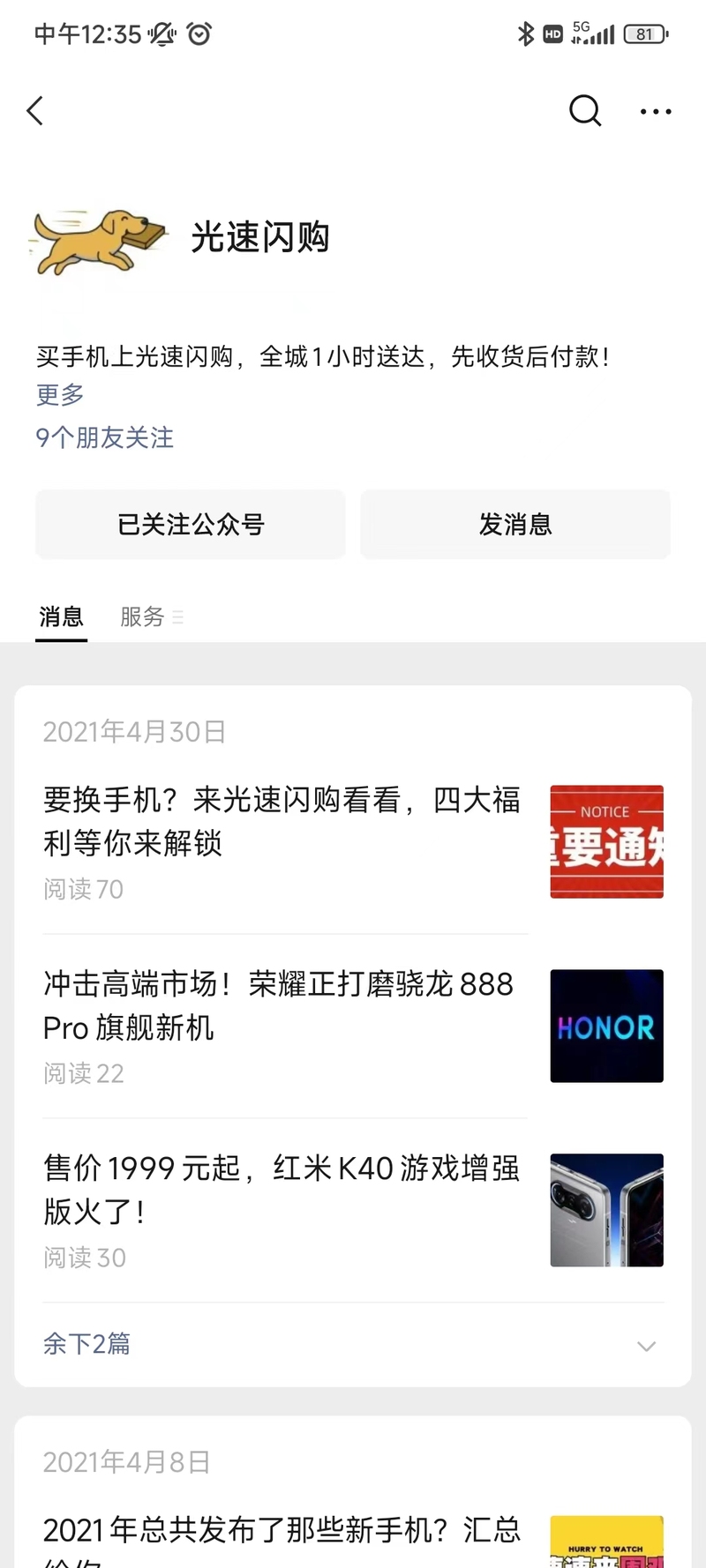
Task: Expand 余下2篇 remaining articles
Action: pos(353,1344)
